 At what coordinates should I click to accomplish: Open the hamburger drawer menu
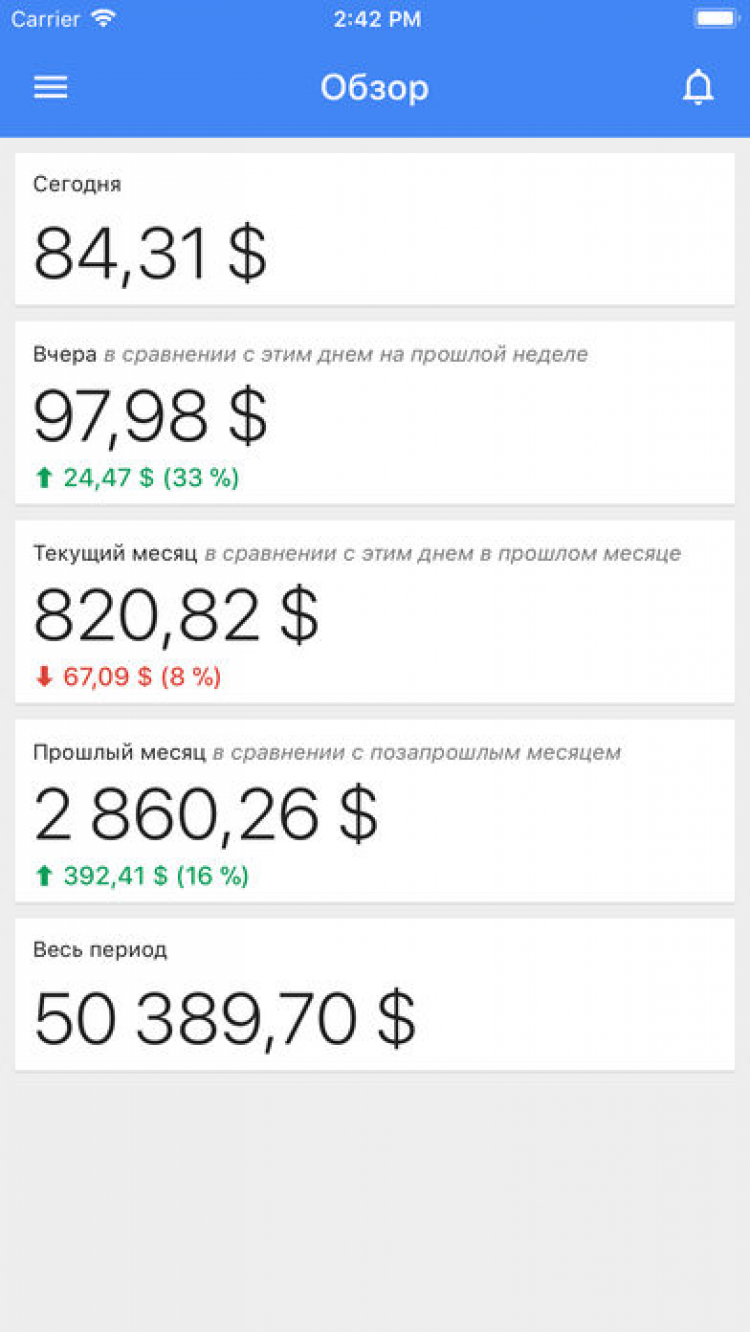pos(50,88)
